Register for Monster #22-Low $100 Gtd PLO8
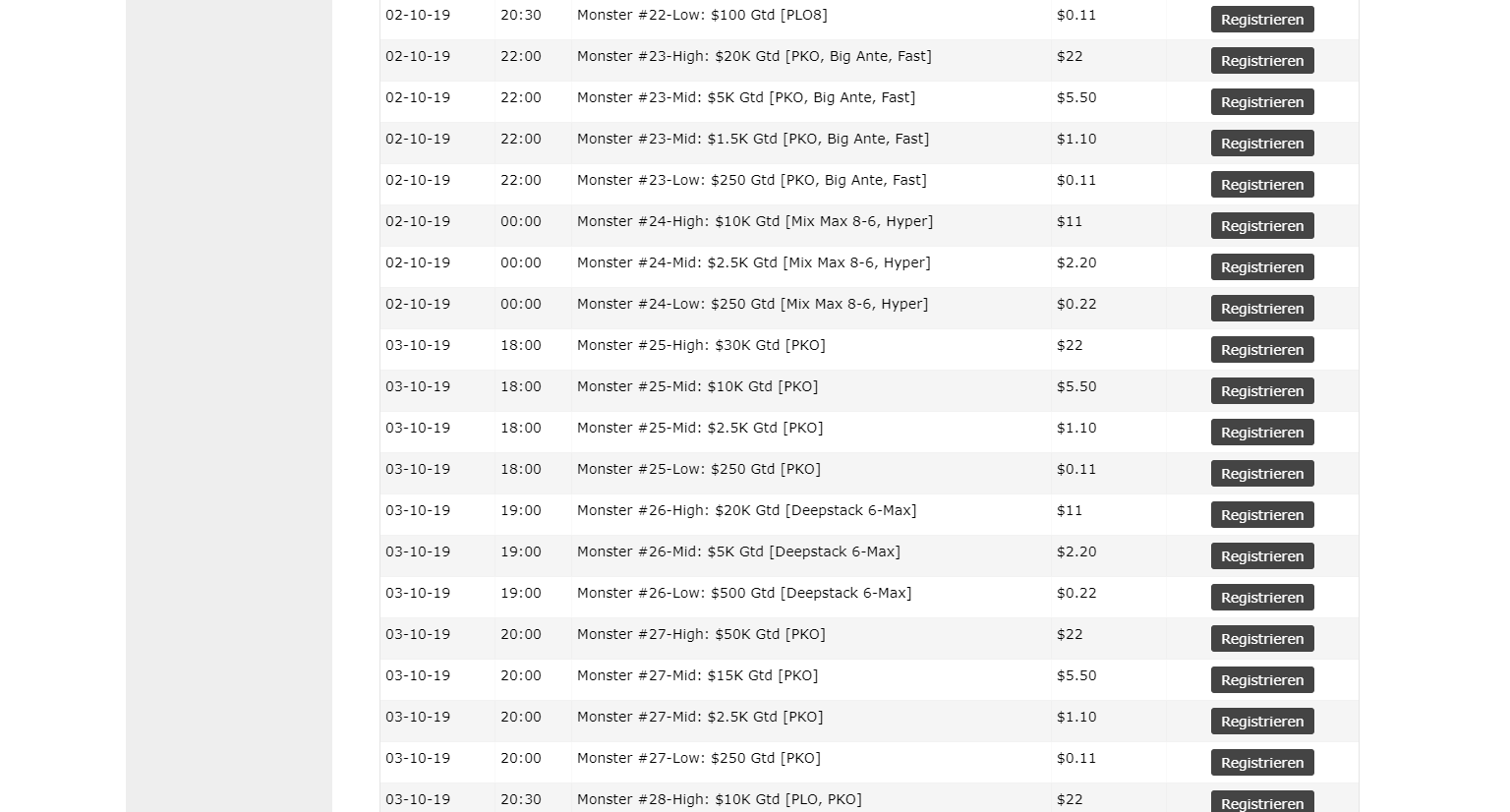Viewport: 1510px width, 812px height. click(x=1262, y=20)
